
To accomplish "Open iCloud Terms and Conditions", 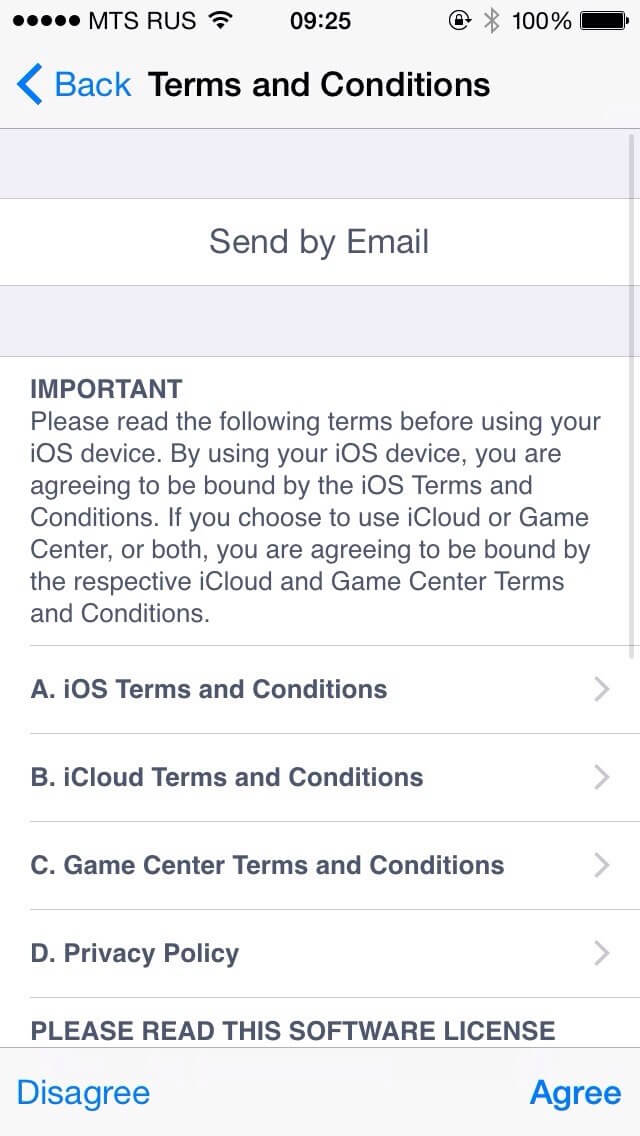I will coord(320,777).
